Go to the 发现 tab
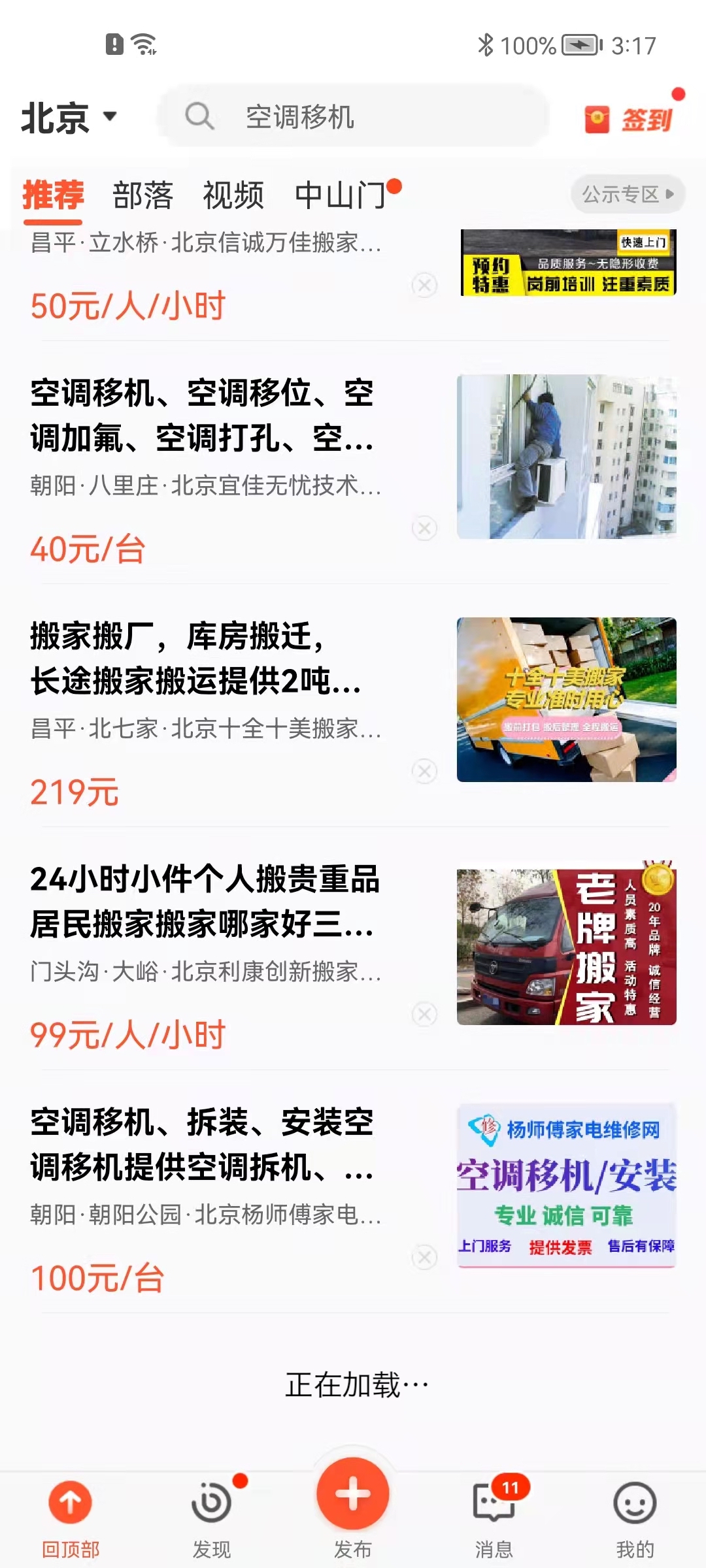Viewport: 706px width, 1568px height. [212, 1517]
